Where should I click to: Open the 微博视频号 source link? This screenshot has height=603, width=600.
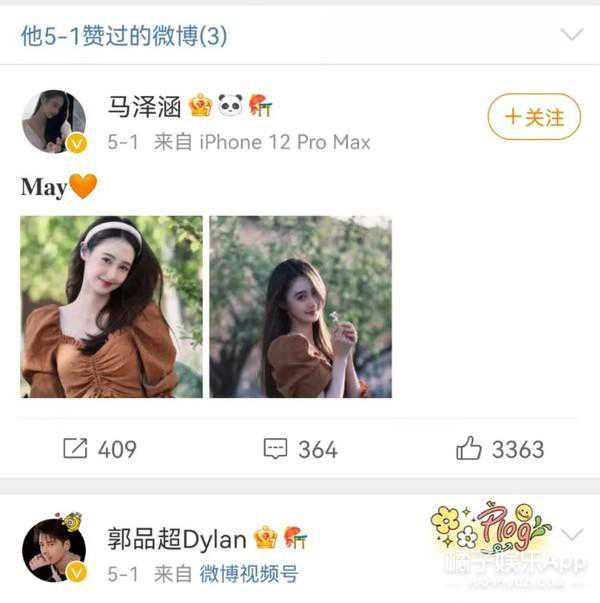(248, 574)
